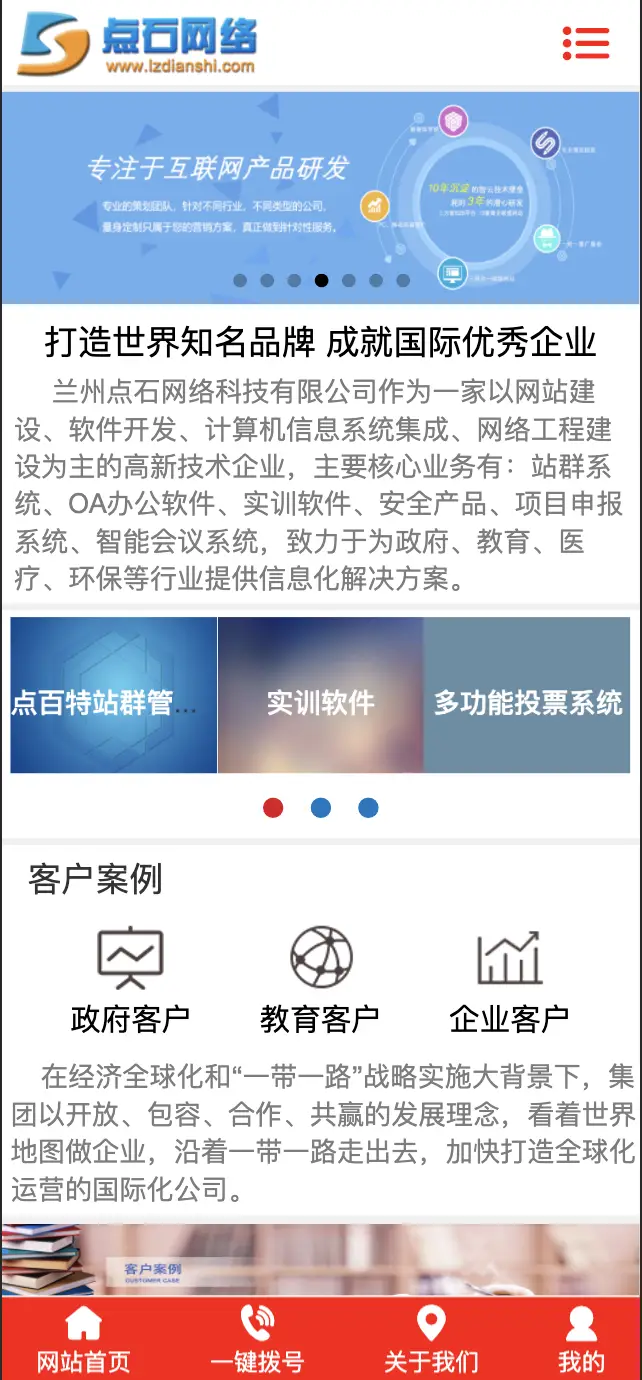The image size is (642, 1380).
Task: Open 企业客户 case category
Action: click(x=509, y=980)
